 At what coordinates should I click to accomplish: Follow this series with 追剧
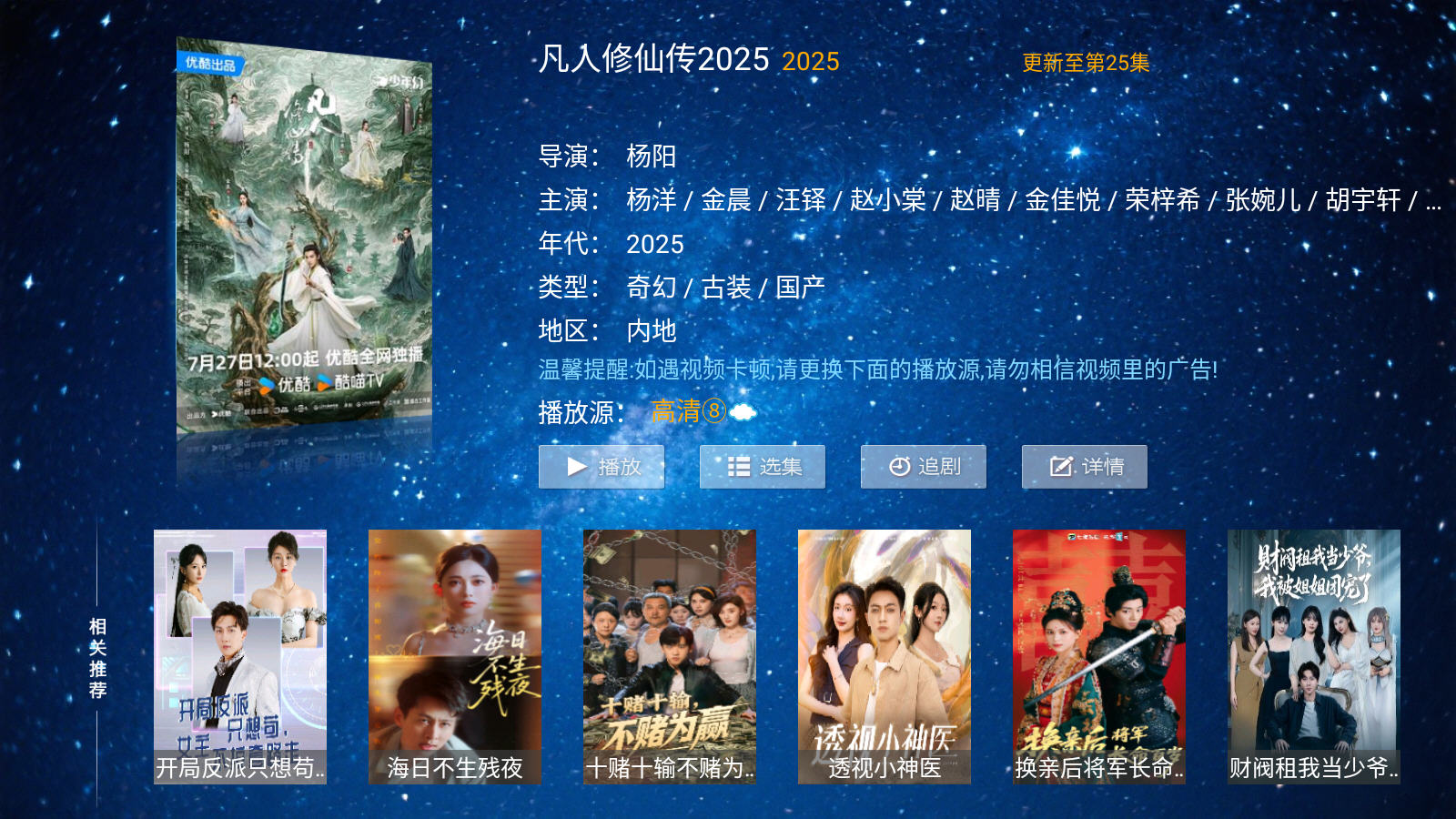(924, 467)
